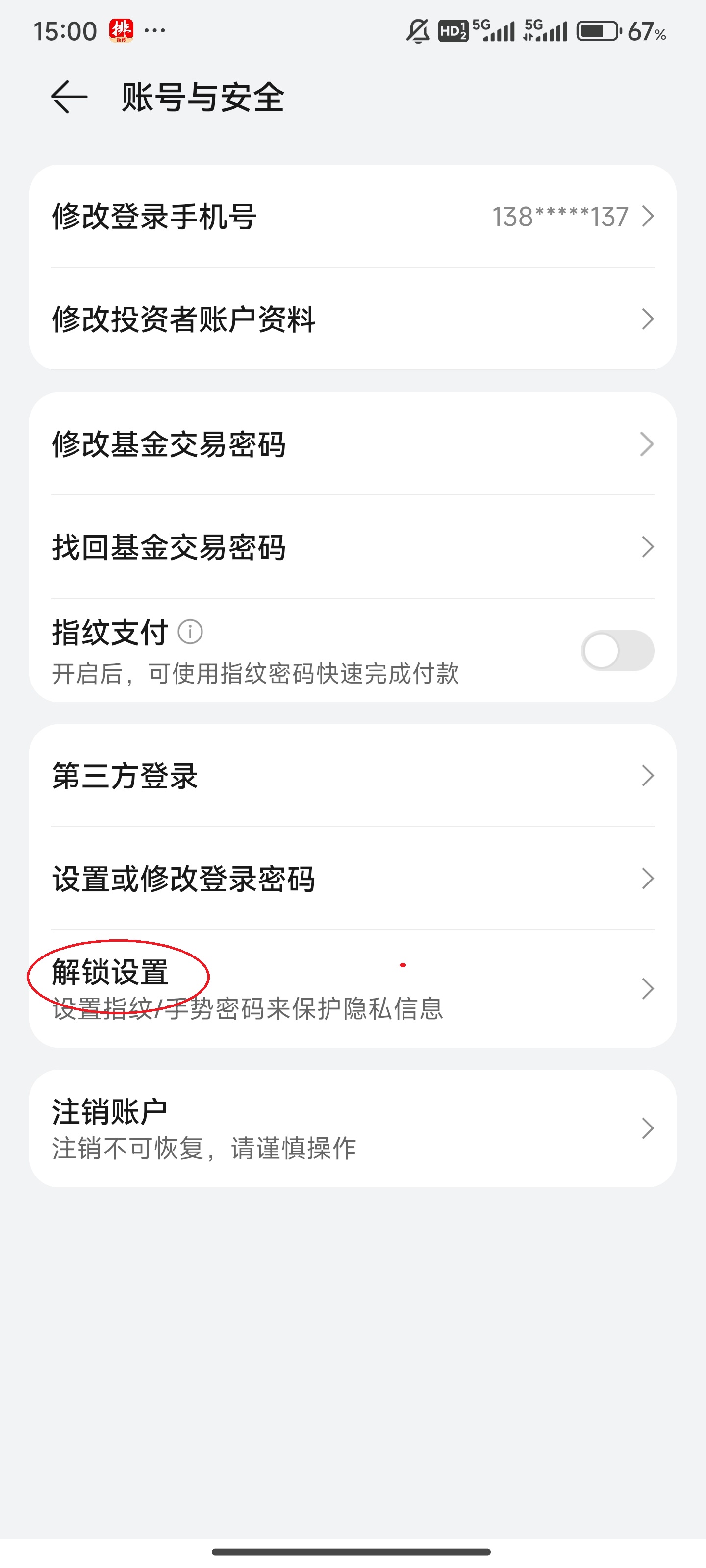The width and height of the screenshot is (706, 1568).
Task: Tap the three-dot overflow icon at top
Action: [x=156, y=30]
